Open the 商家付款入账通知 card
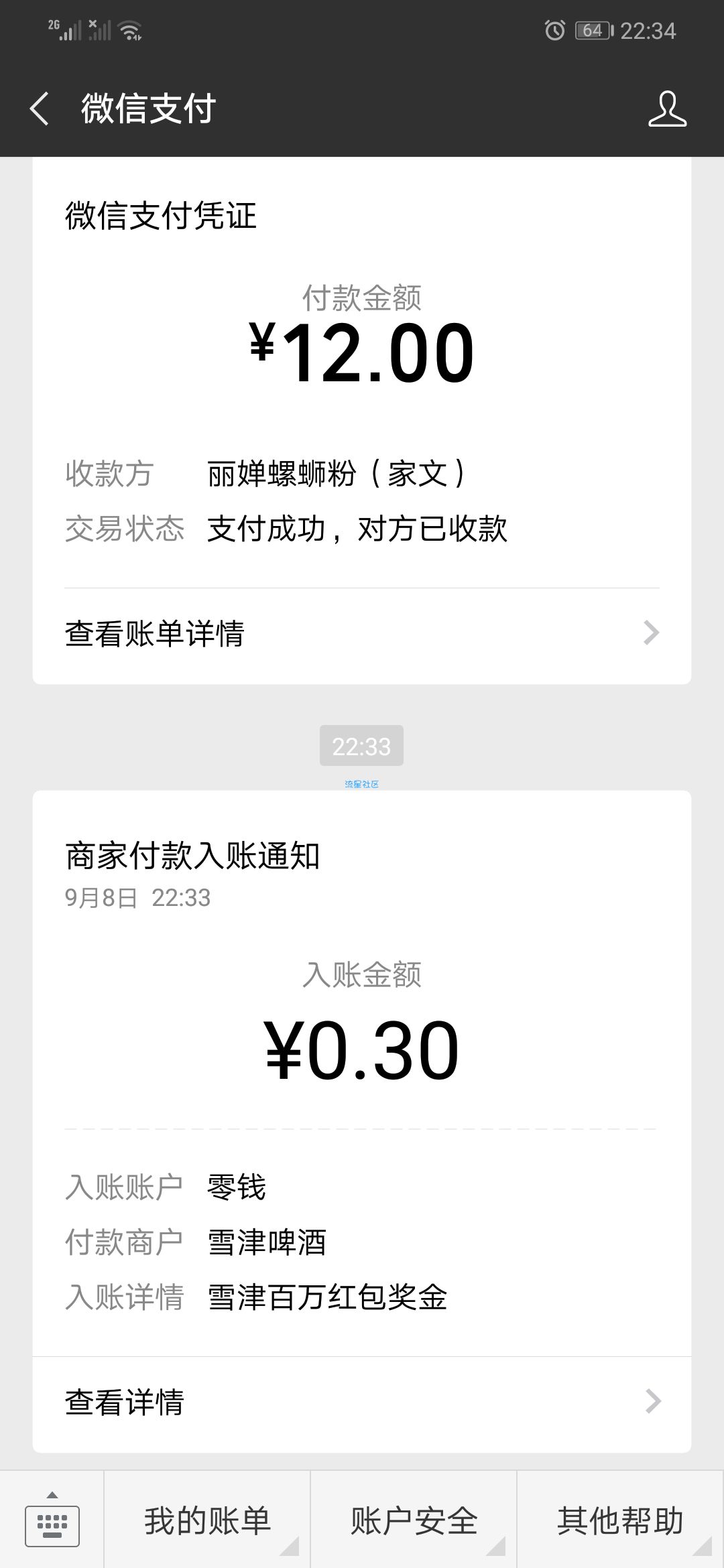This screenshot has width=724, height=1568. click(362, 1121)
